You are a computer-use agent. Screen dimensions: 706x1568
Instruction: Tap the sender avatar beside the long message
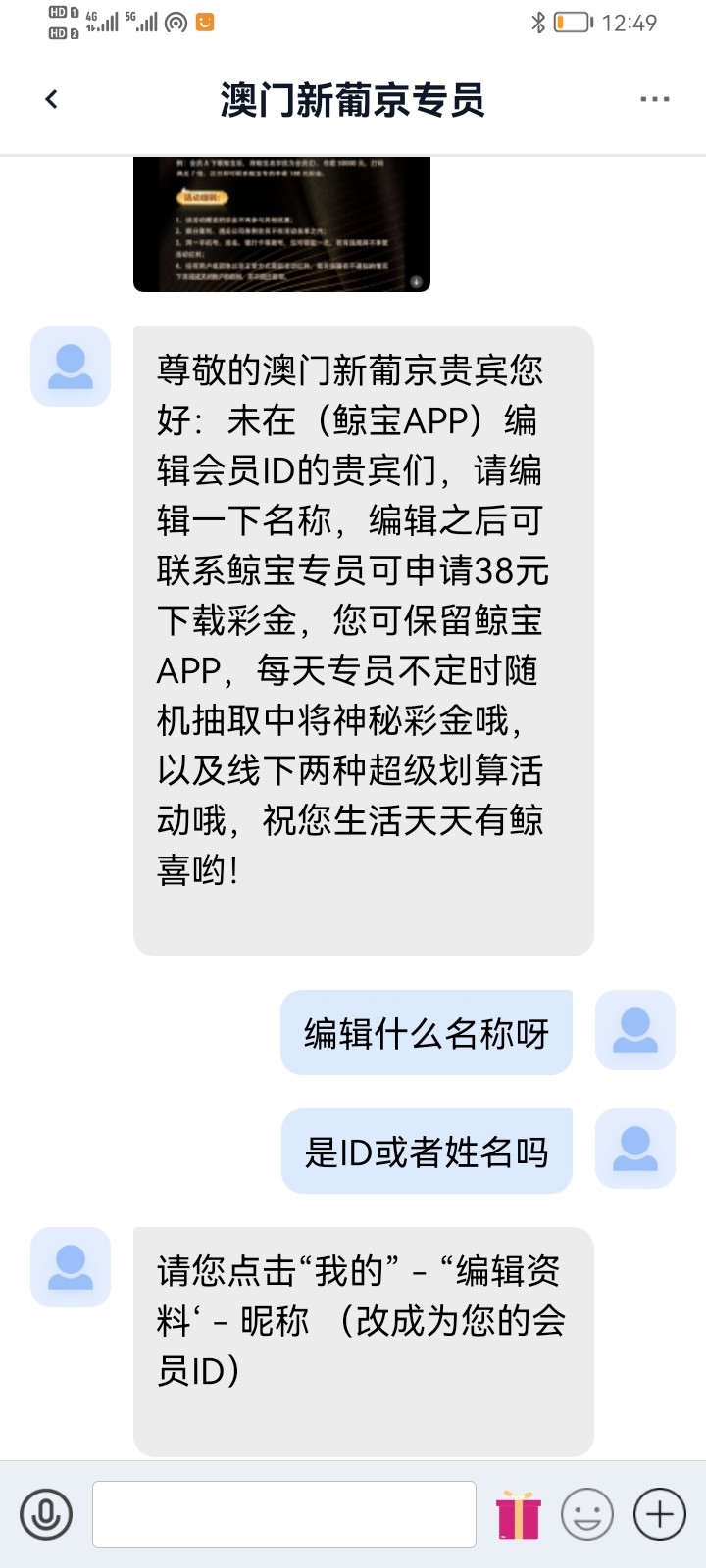click(71, 367)
